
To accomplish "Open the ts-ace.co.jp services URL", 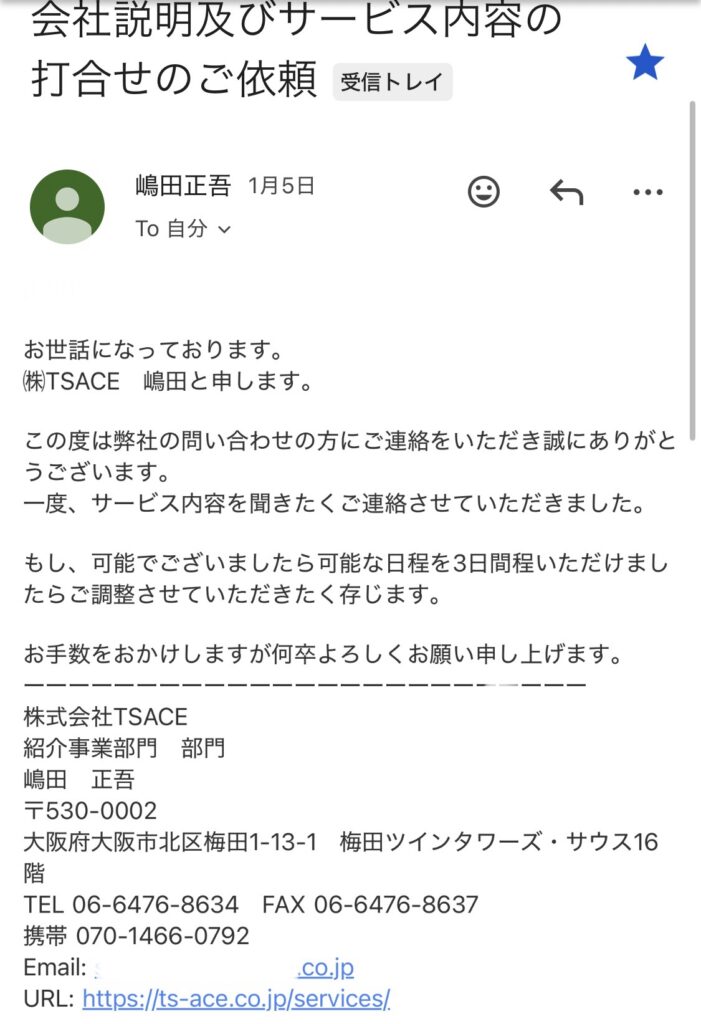I will tap(236, 998).
